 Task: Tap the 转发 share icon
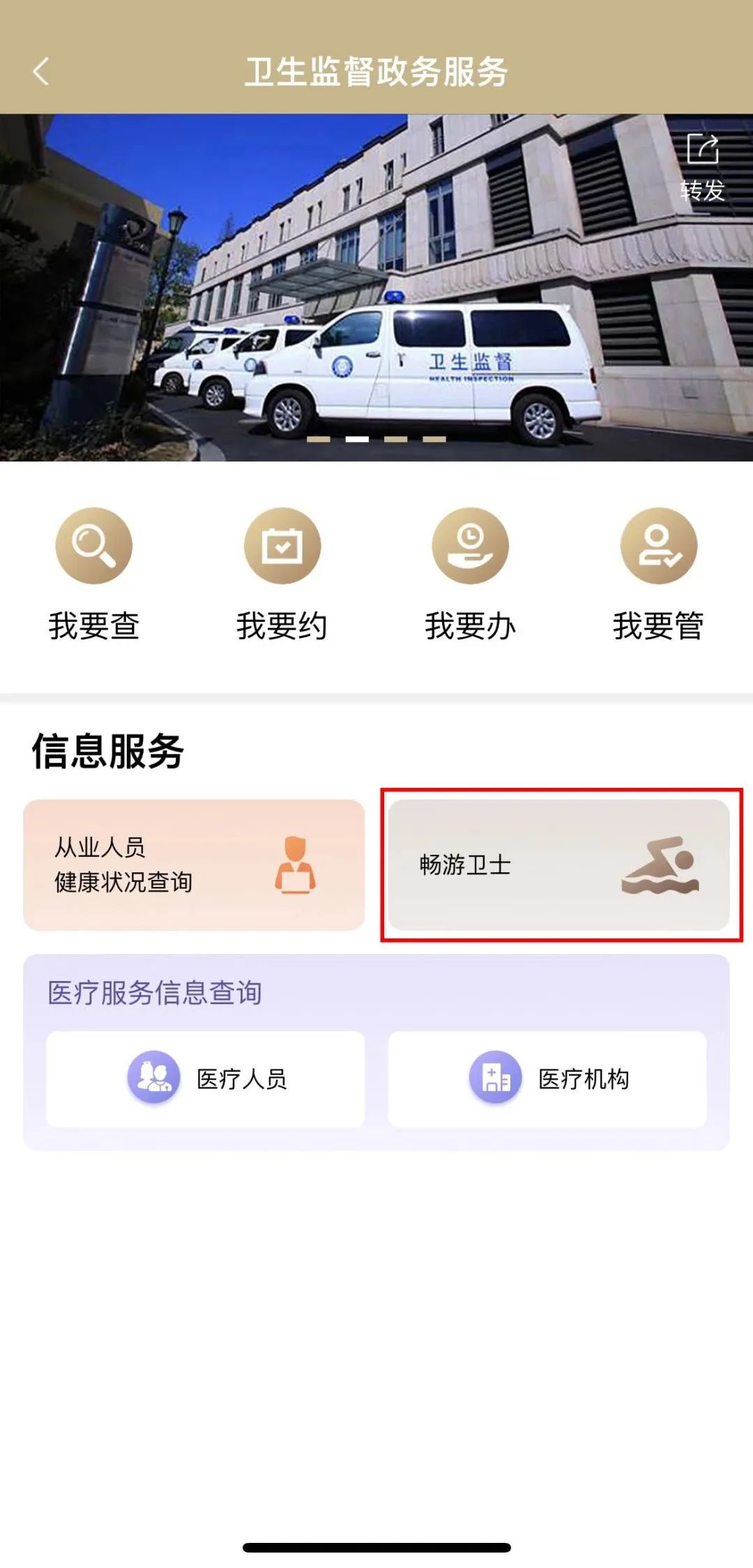pyautogui.click(x=702, y=165)
